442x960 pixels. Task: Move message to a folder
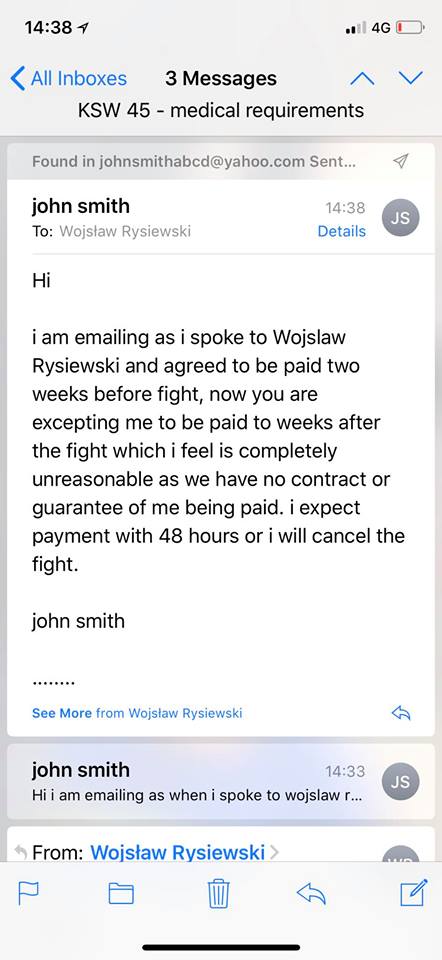[121, 894]
